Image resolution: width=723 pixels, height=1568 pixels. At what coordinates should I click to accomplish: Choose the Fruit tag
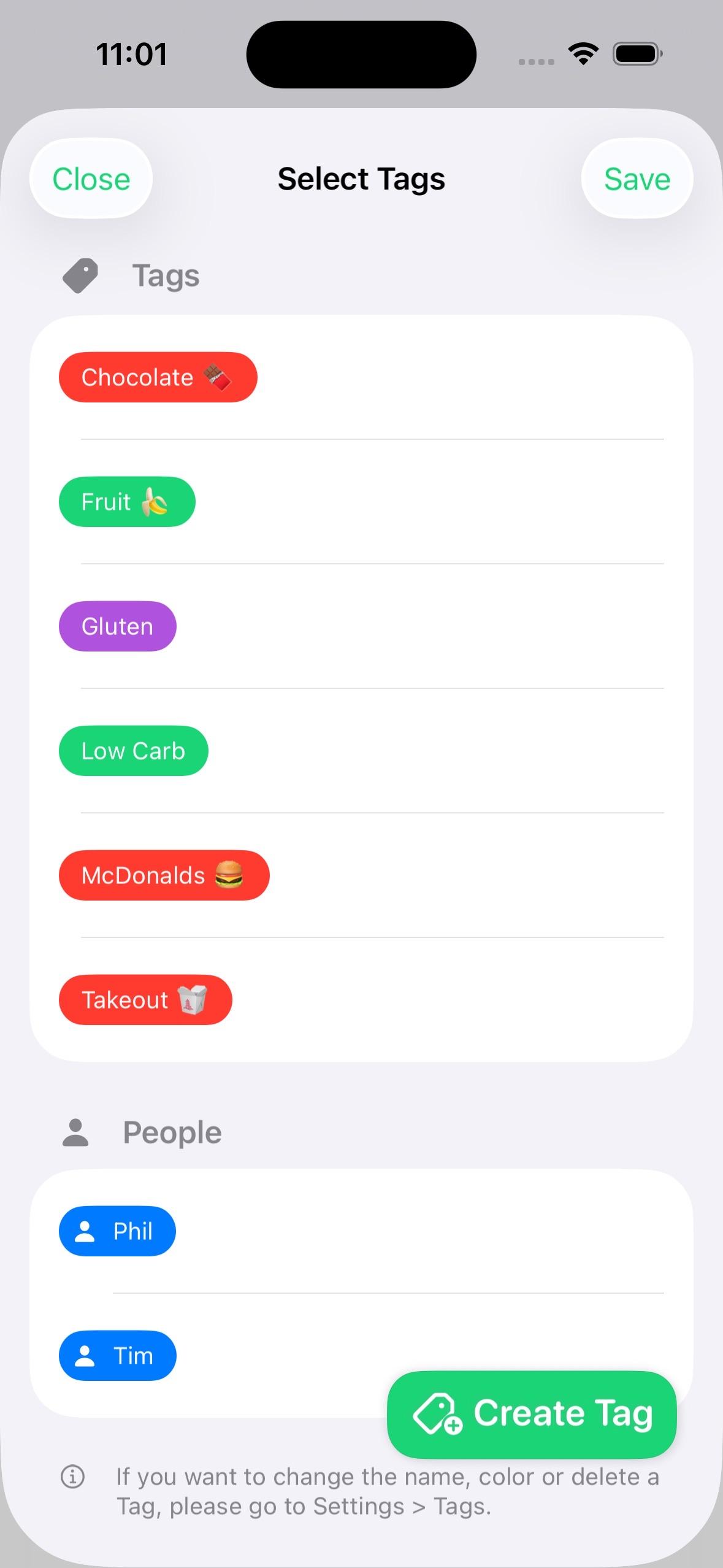point(127,502)
